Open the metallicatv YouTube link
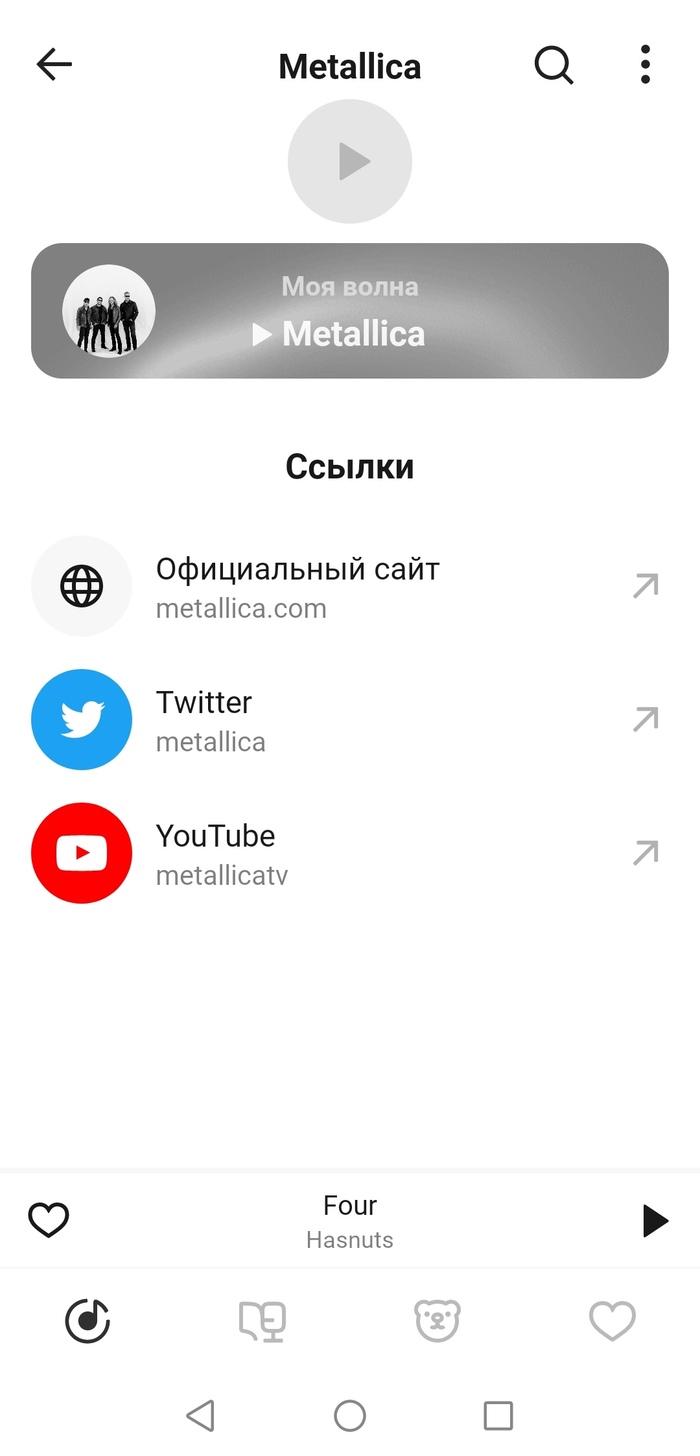 pos(350,853)
